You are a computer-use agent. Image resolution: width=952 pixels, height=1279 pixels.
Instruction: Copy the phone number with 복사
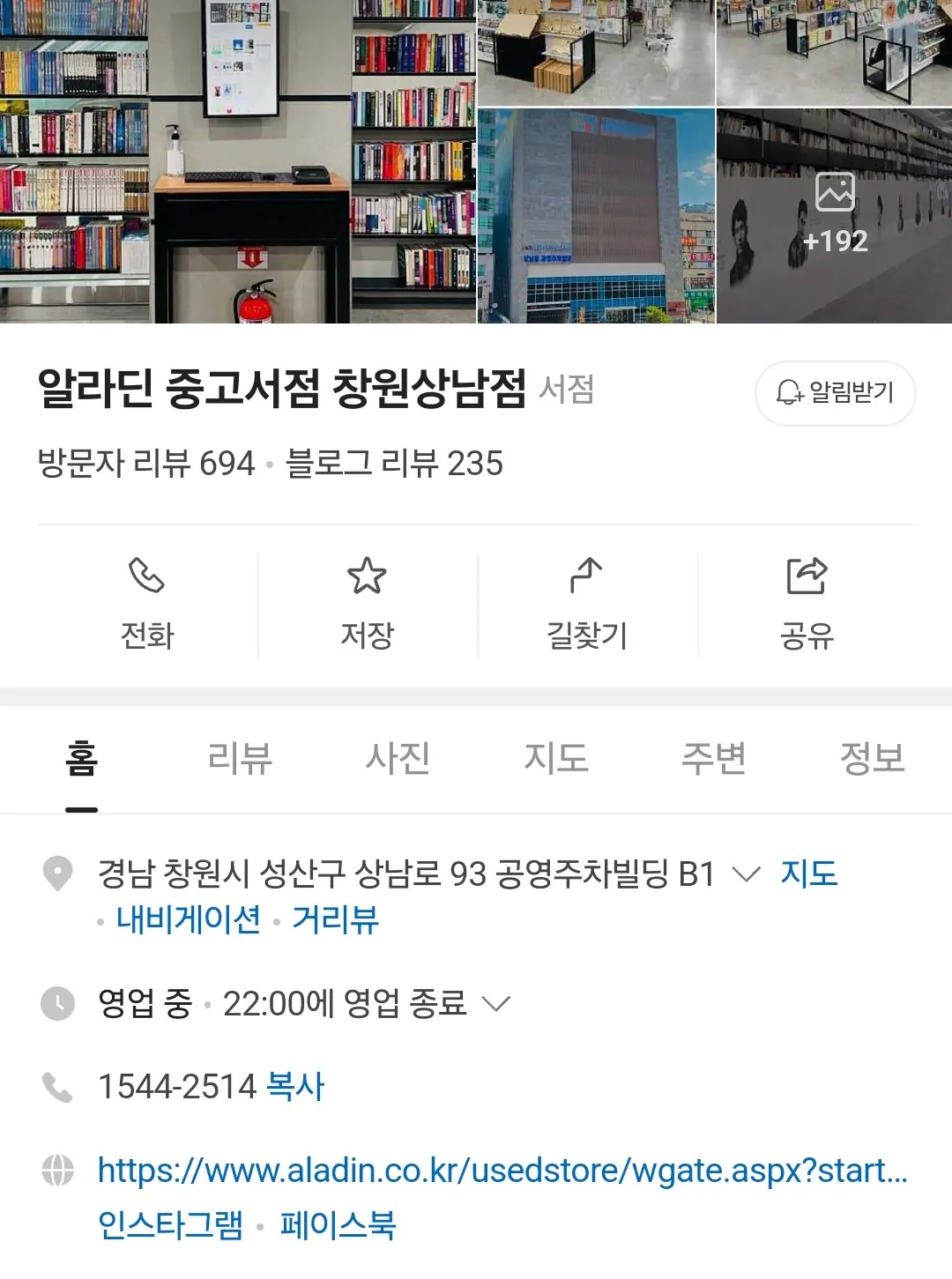tap(295, 1086)
